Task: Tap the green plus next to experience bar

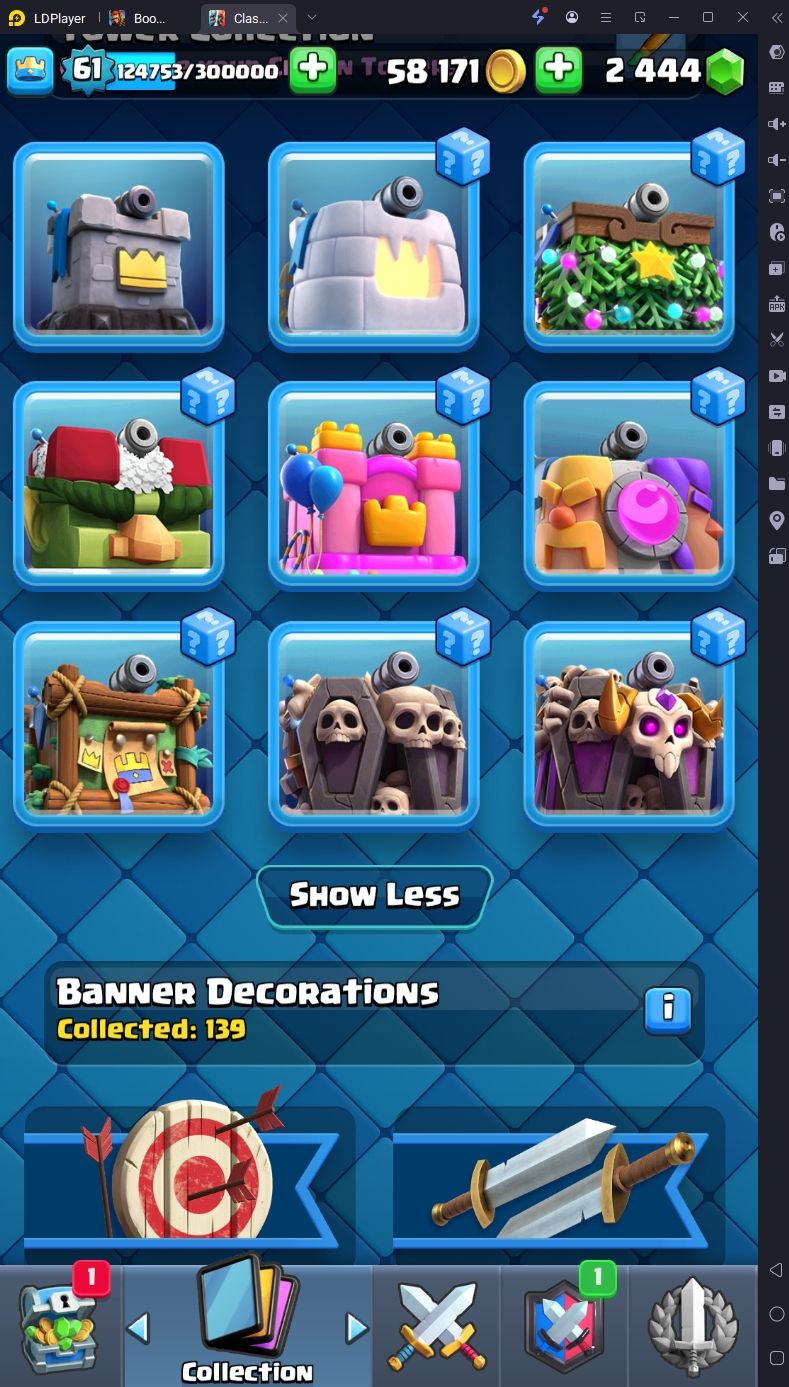Action: (313, 70)
